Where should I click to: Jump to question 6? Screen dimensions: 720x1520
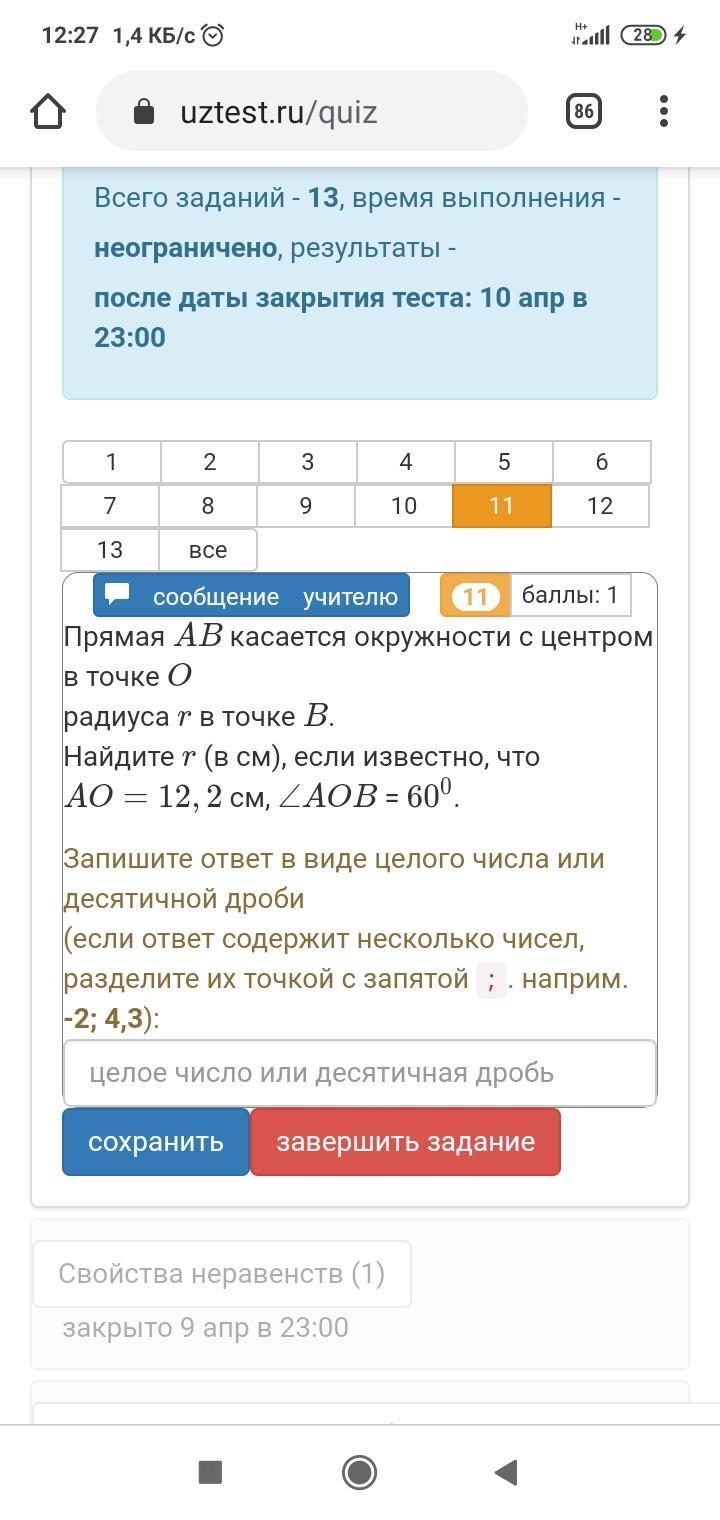[601, 462]
